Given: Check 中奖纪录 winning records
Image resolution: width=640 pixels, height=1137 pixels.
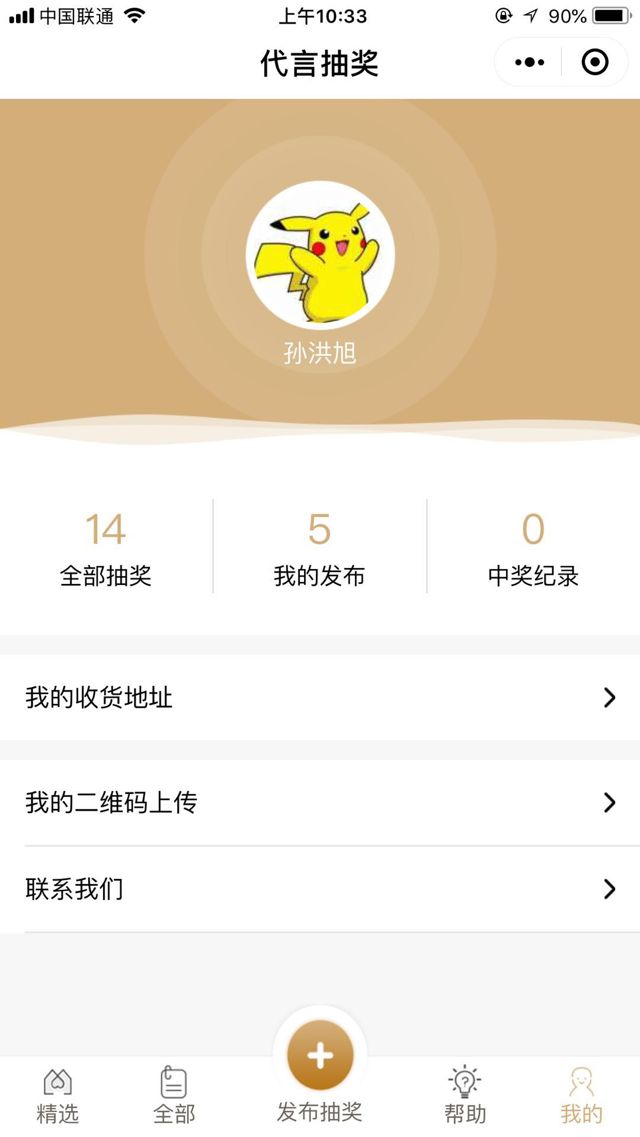Looking at the screenshot, I should (x=533, y=547).
